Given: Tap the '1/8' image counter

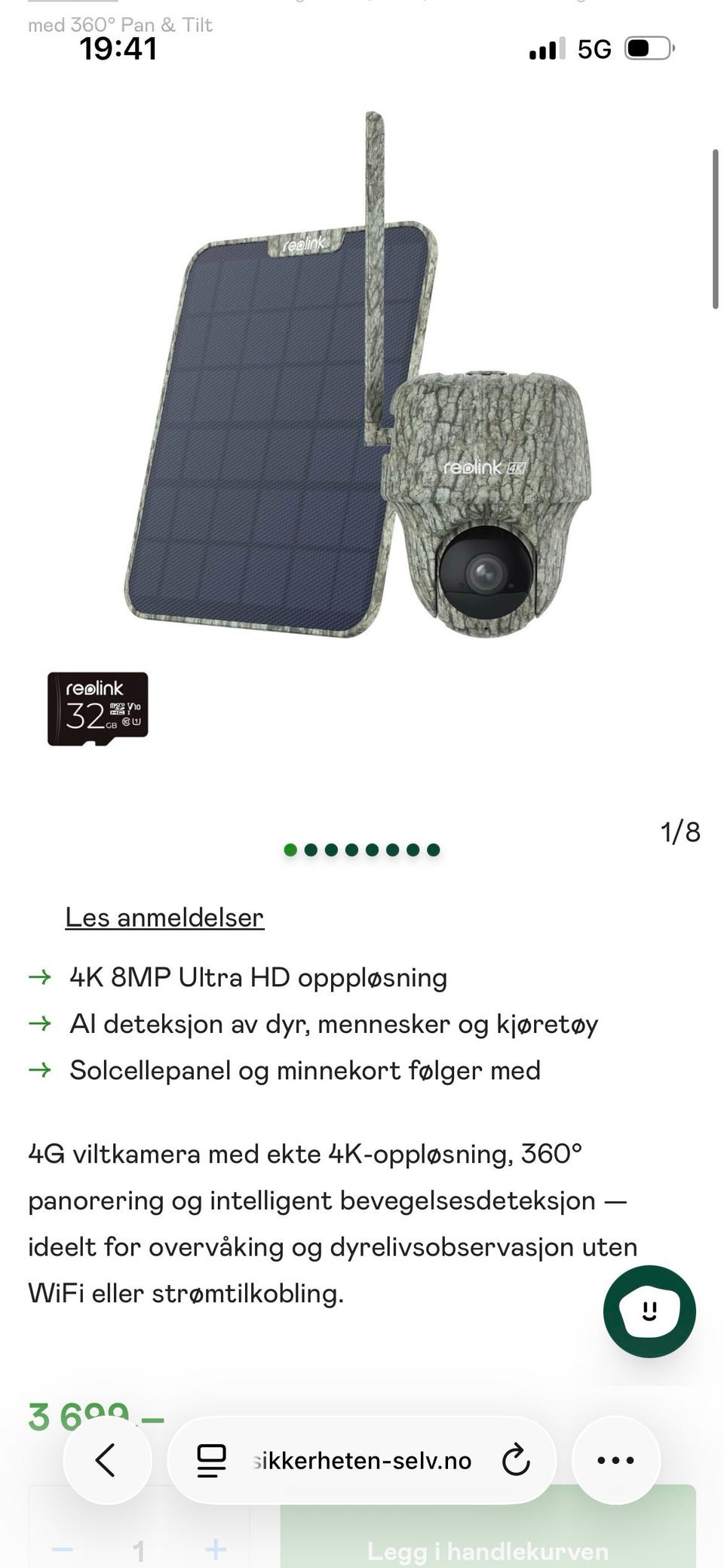Looking at the screenshot, I should click(680, 832).
